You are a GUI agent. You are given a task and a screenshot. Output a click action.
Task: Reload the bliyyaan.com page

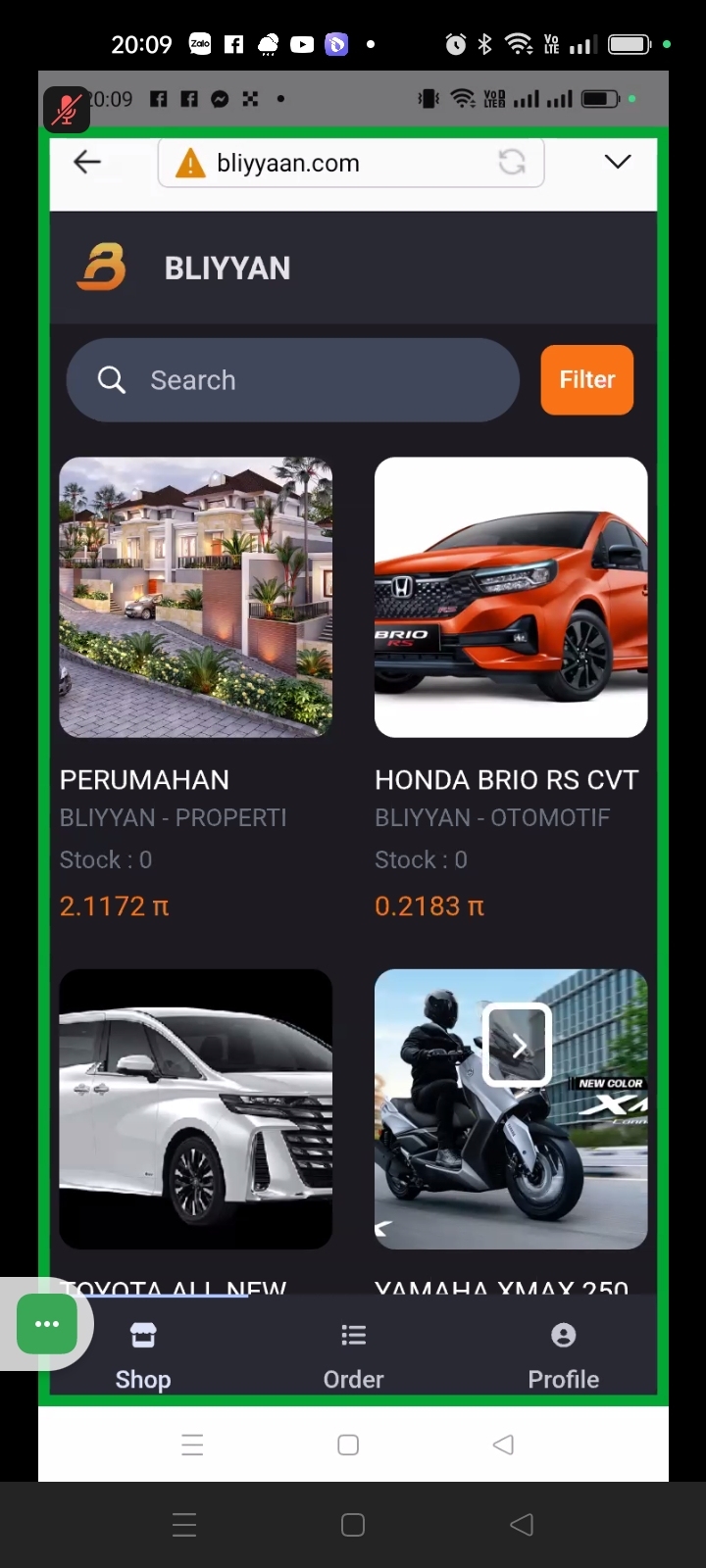pyautogui.click(x=512, y=162)
